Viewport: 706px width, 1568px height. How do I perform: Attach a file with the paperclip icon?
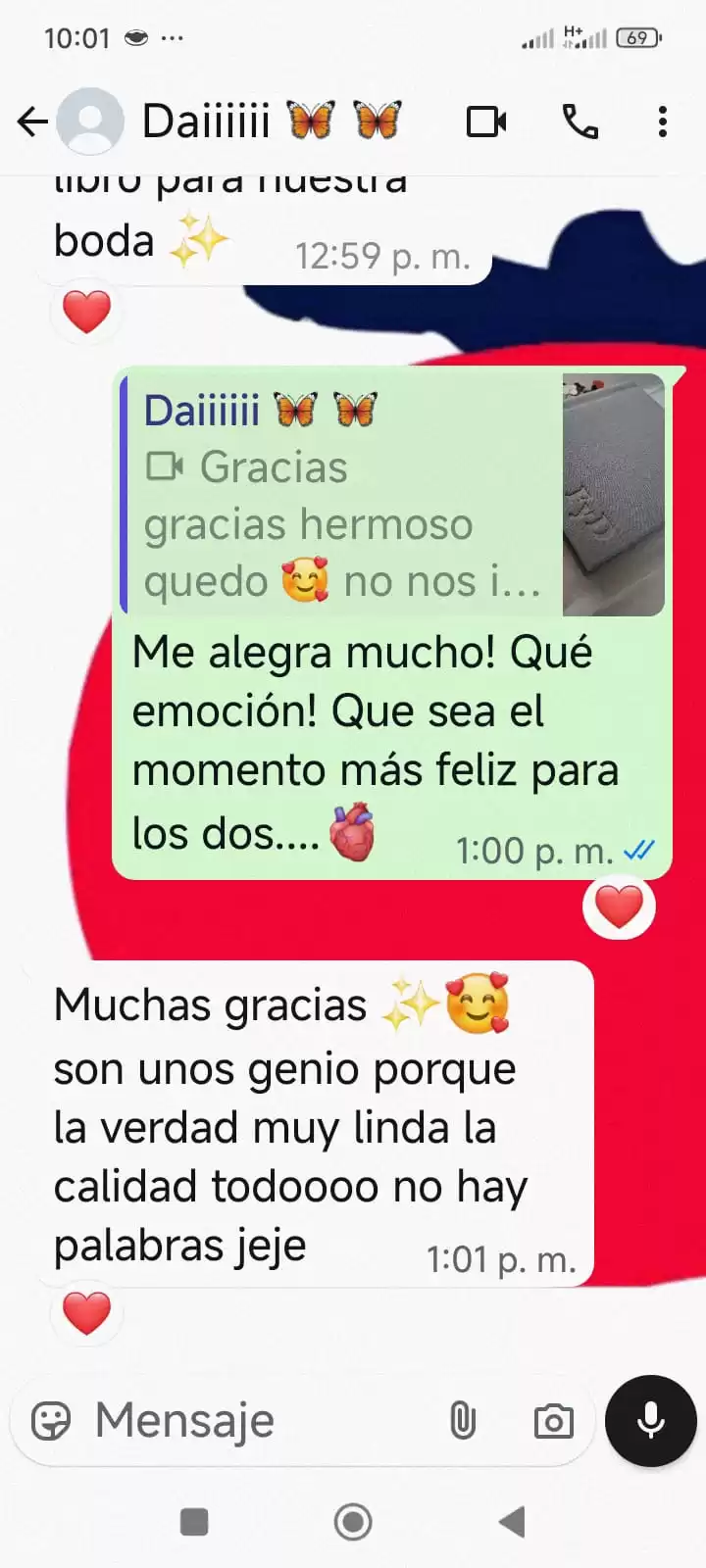point(462,1419)
